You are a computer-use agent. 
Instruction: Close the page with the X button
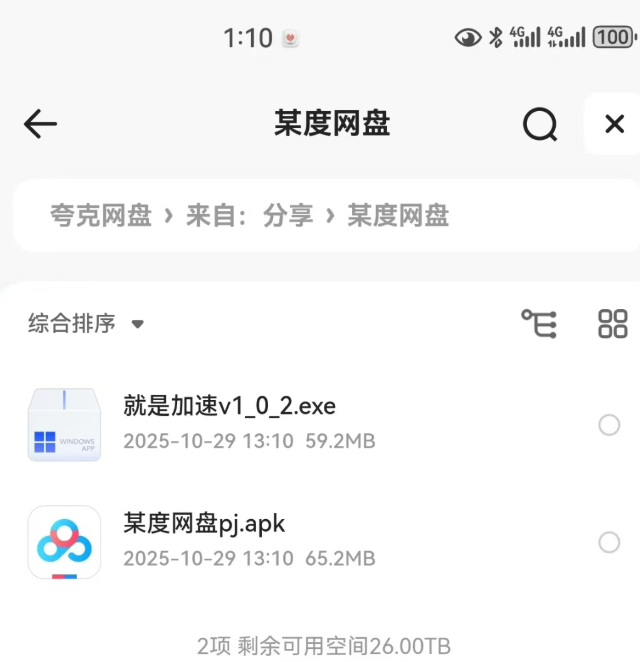tap(614, 124)
